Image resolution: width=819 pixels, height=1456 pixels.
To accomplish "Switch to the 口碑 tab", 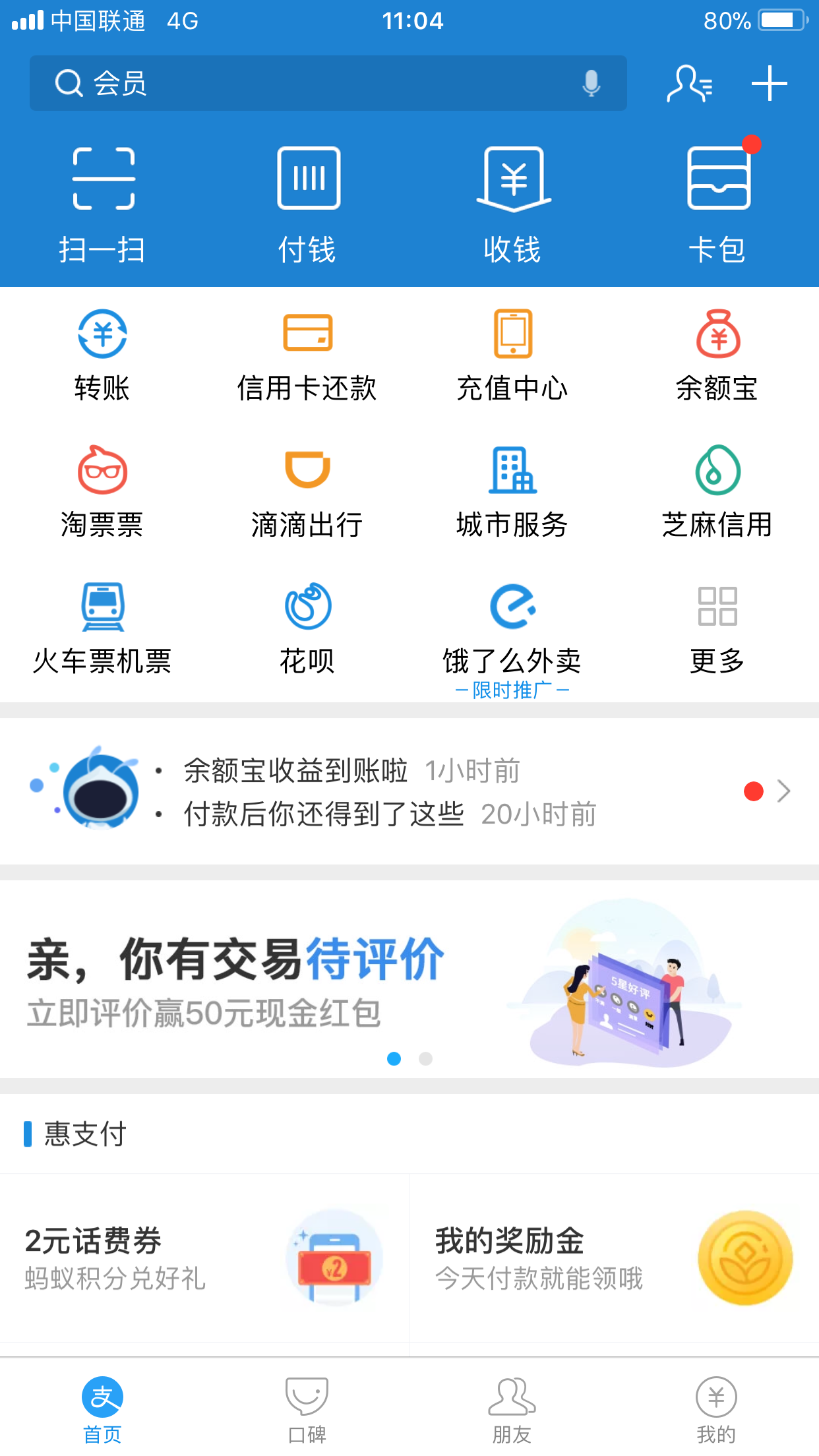I will point(307,1408).
